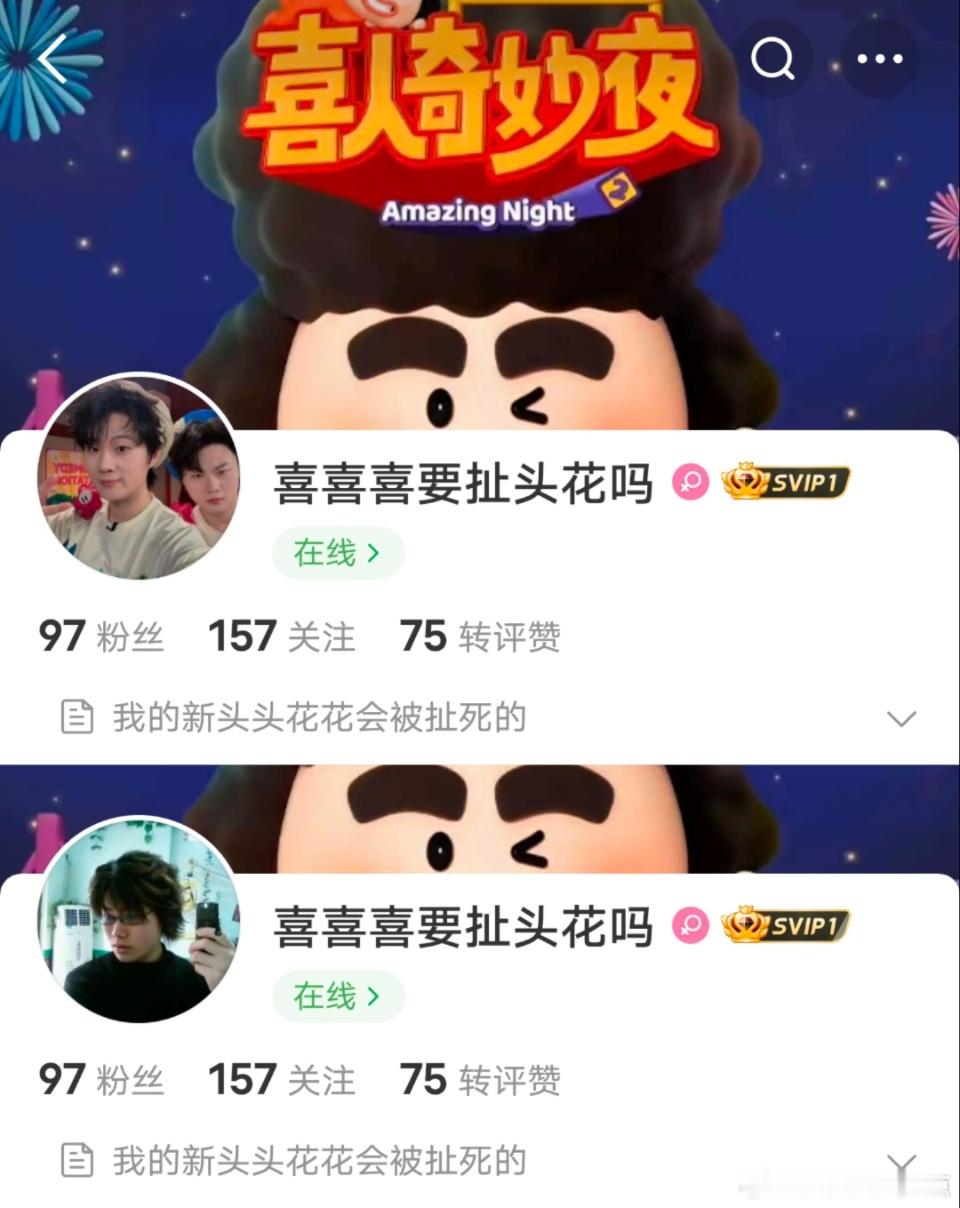Tap 在线 status on the second profile card

pos(336,994)
